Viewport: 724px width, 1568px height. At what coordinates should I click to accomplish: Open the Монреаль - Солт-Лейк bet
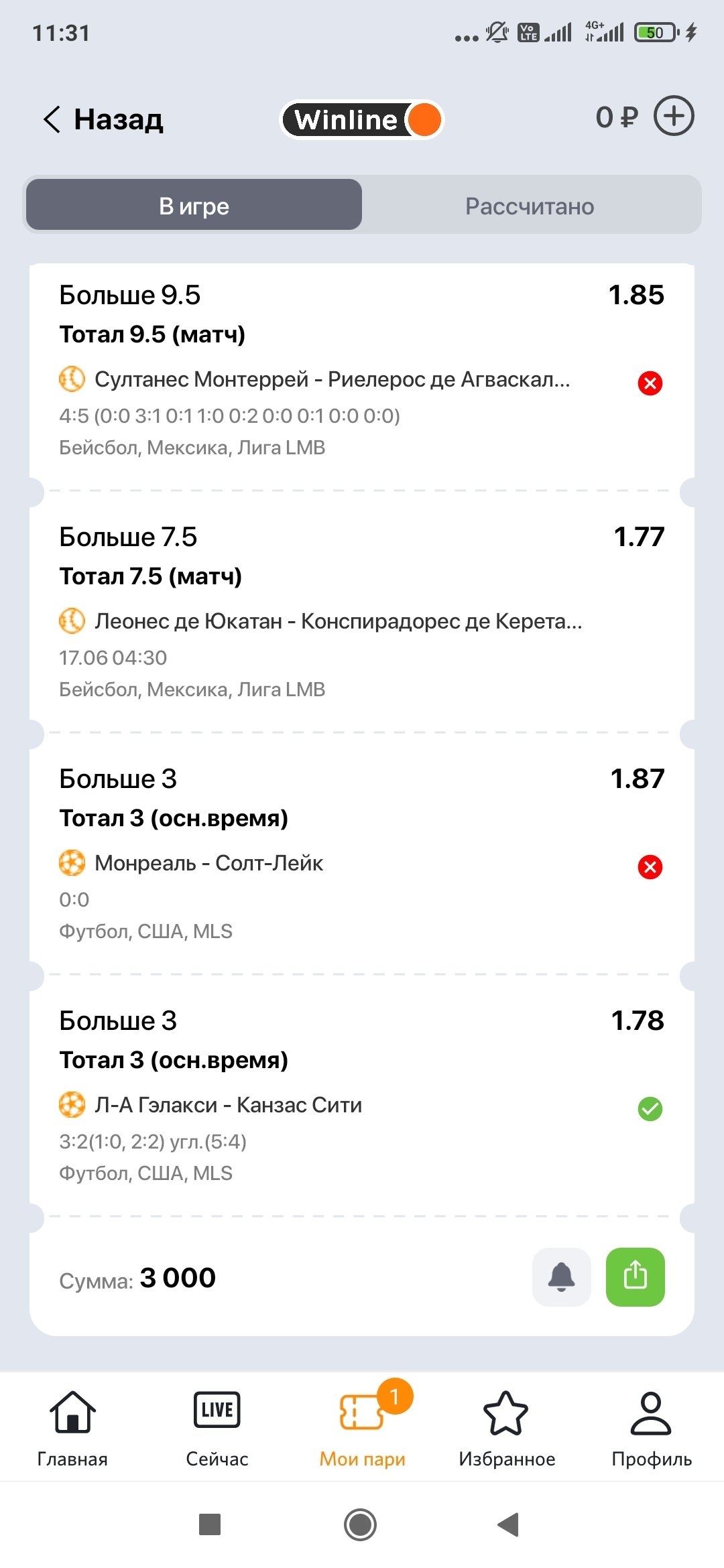point(208,863)
